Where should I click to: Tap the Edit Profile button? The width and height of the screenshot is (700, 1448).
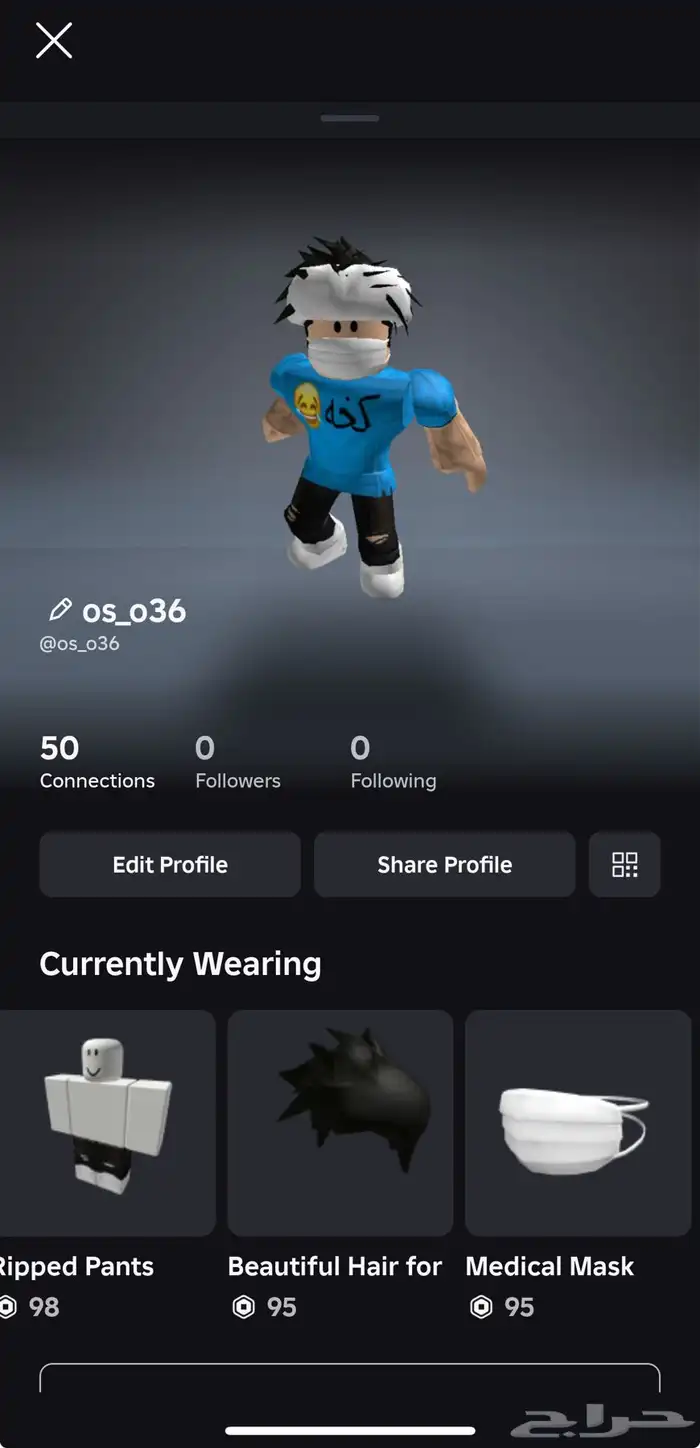170,865
